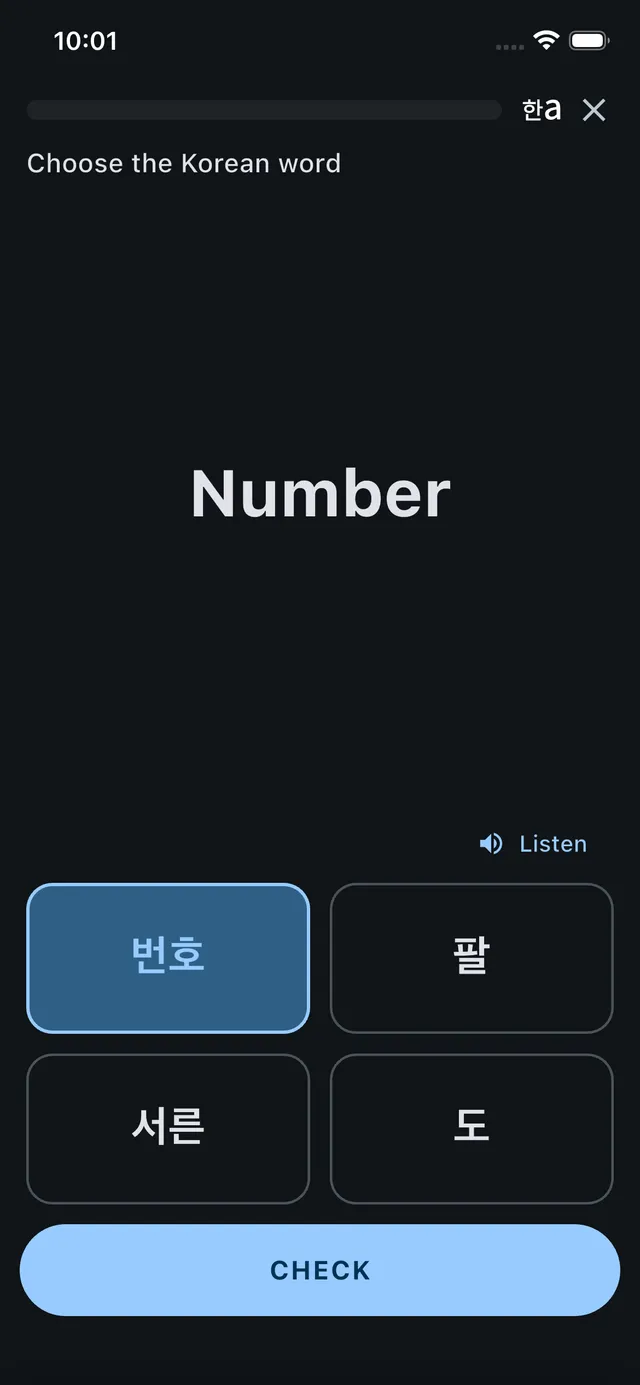640x1385 pixels.
Task: Tap the CHECK button
Action: click(320, 1270)
